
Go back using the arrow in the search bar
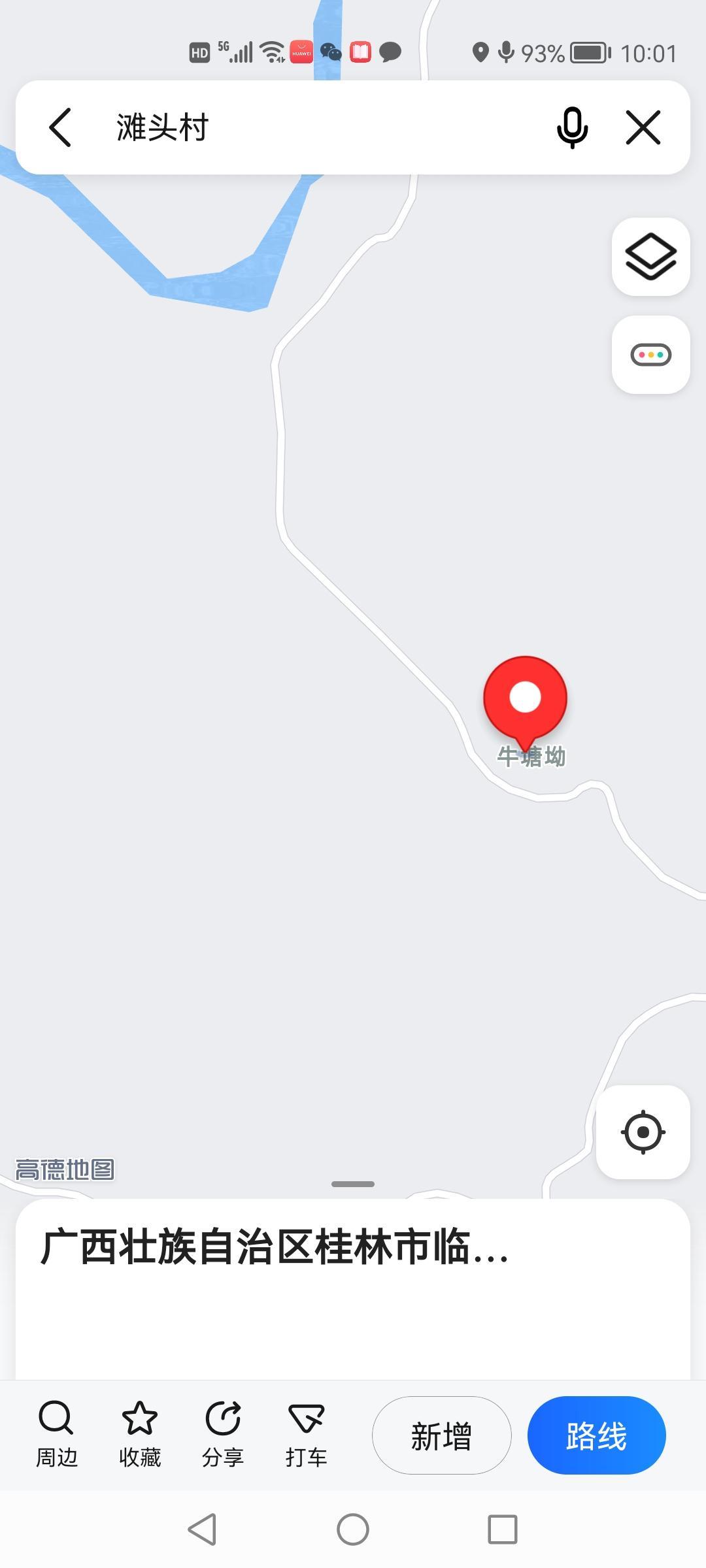(60, 127)
